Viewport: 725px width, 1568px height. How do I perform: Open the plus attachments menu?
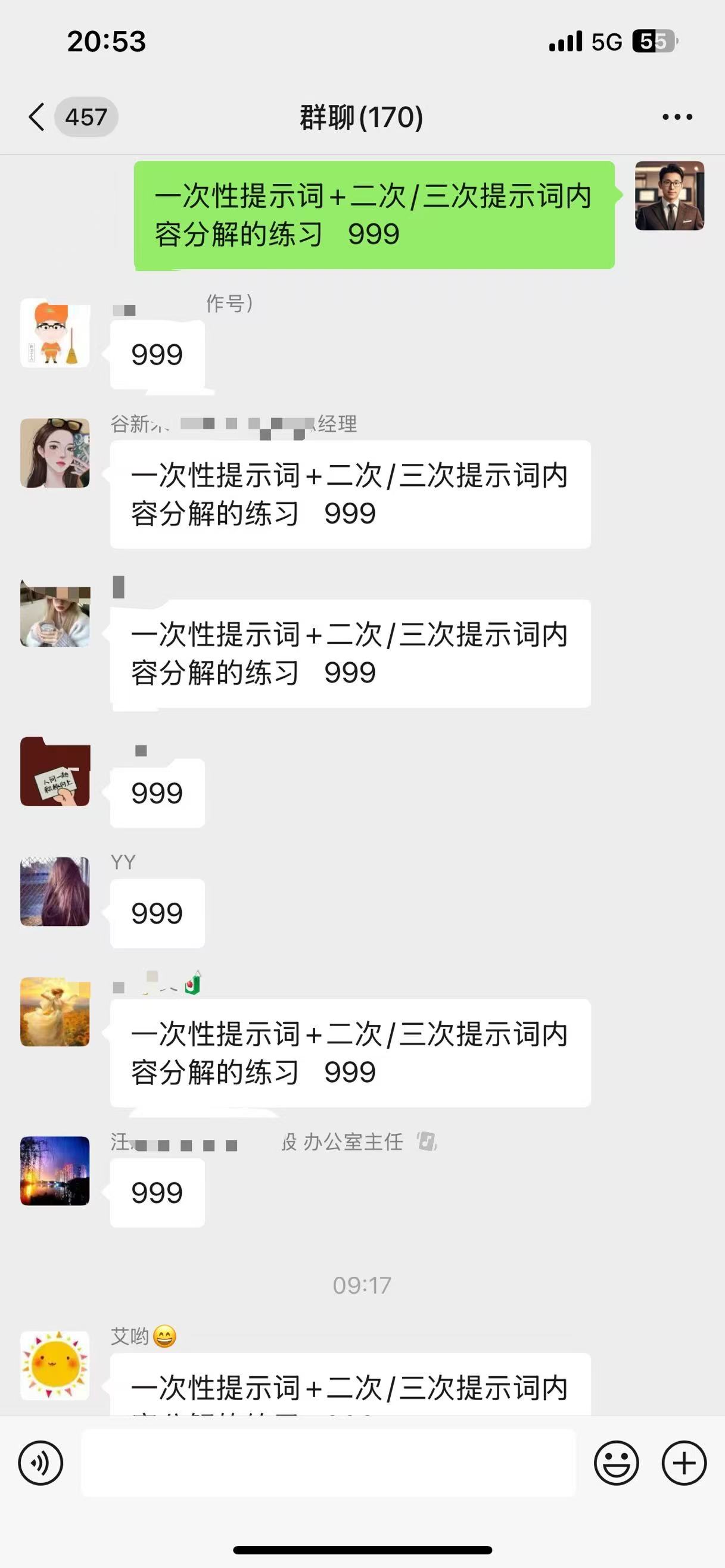pyautogui.click(x=684, y=1463)
